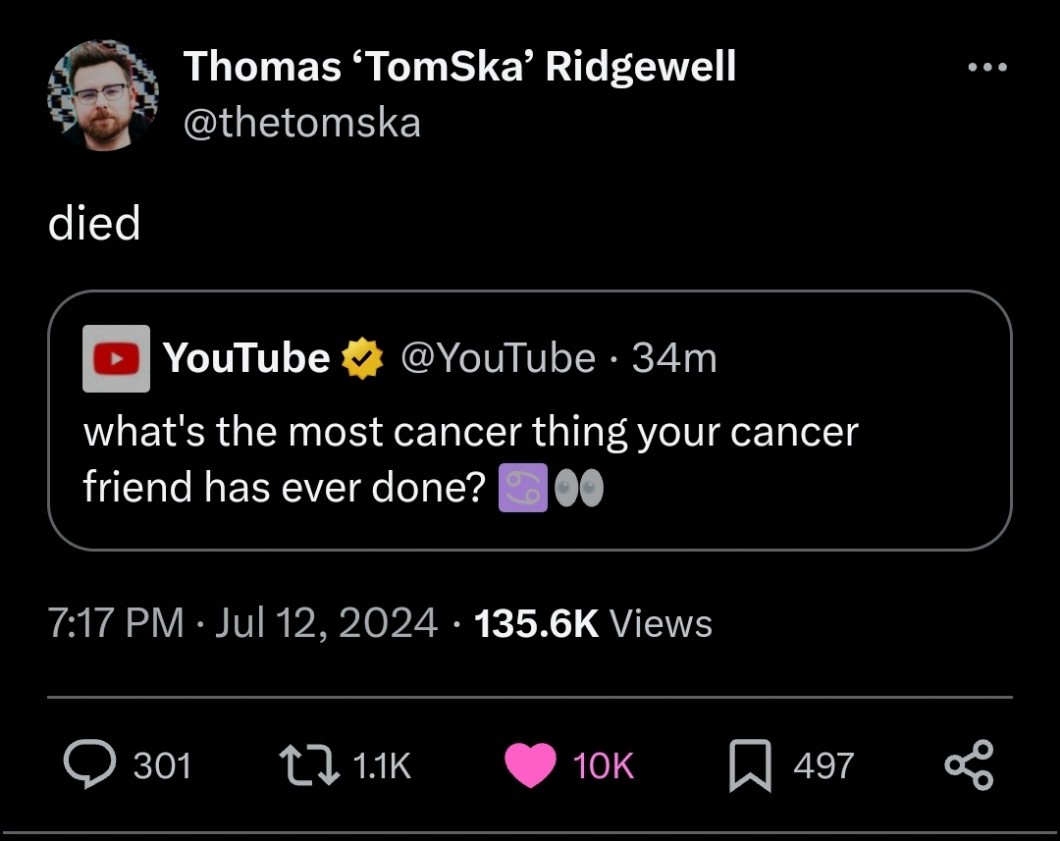Bookmark this tweet
1060x841 pixels.
750,766
